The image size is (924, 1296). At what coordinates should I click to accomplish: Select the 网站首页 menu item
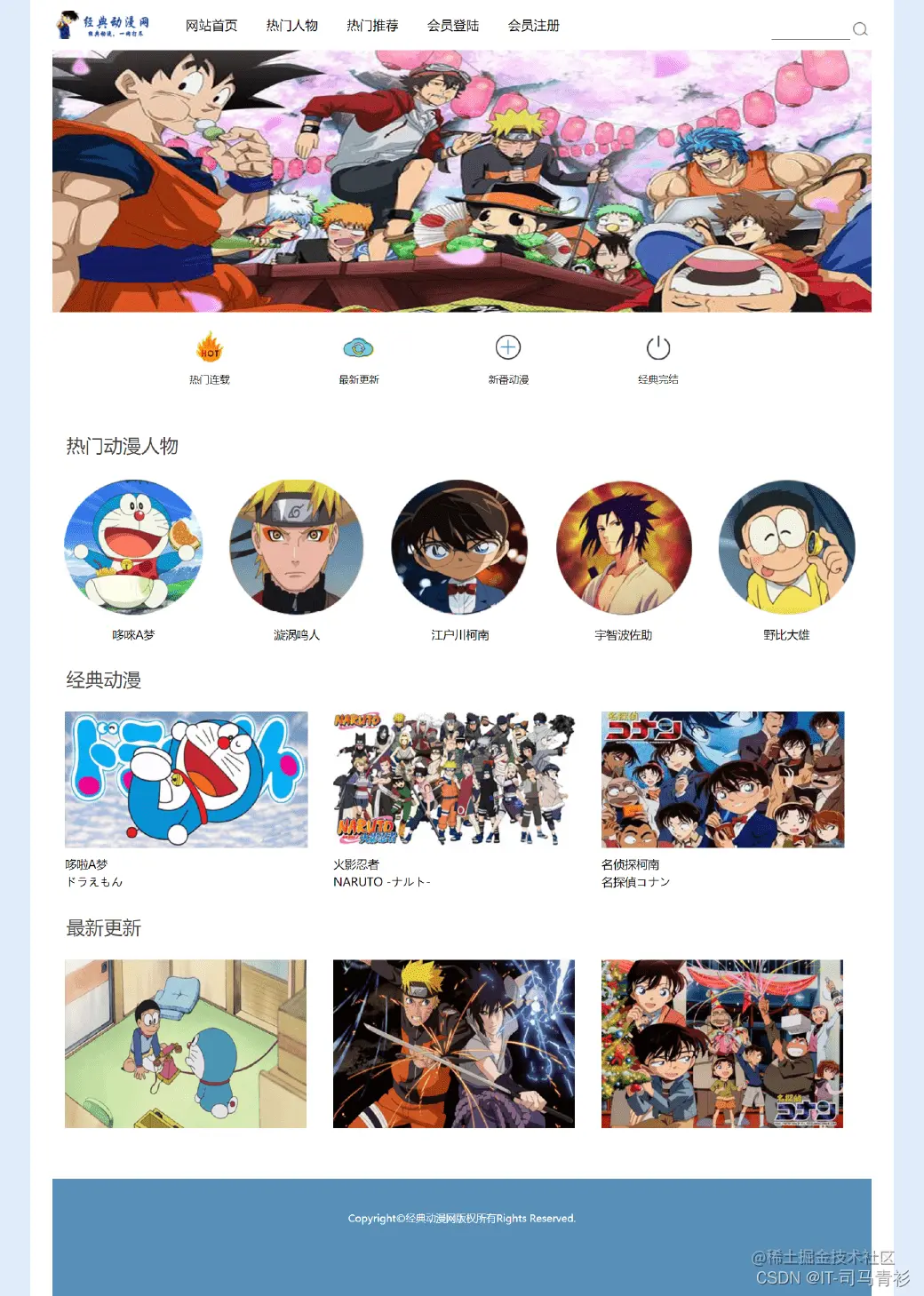211,26
